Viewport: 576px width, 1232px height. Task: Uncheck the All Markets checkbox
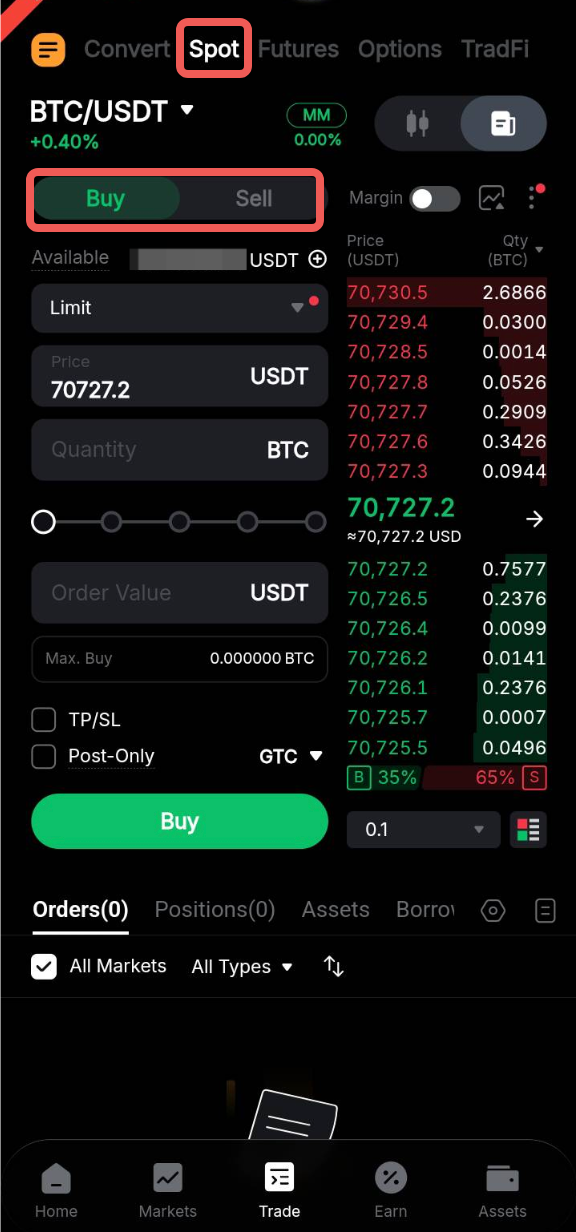pos(44,966)
